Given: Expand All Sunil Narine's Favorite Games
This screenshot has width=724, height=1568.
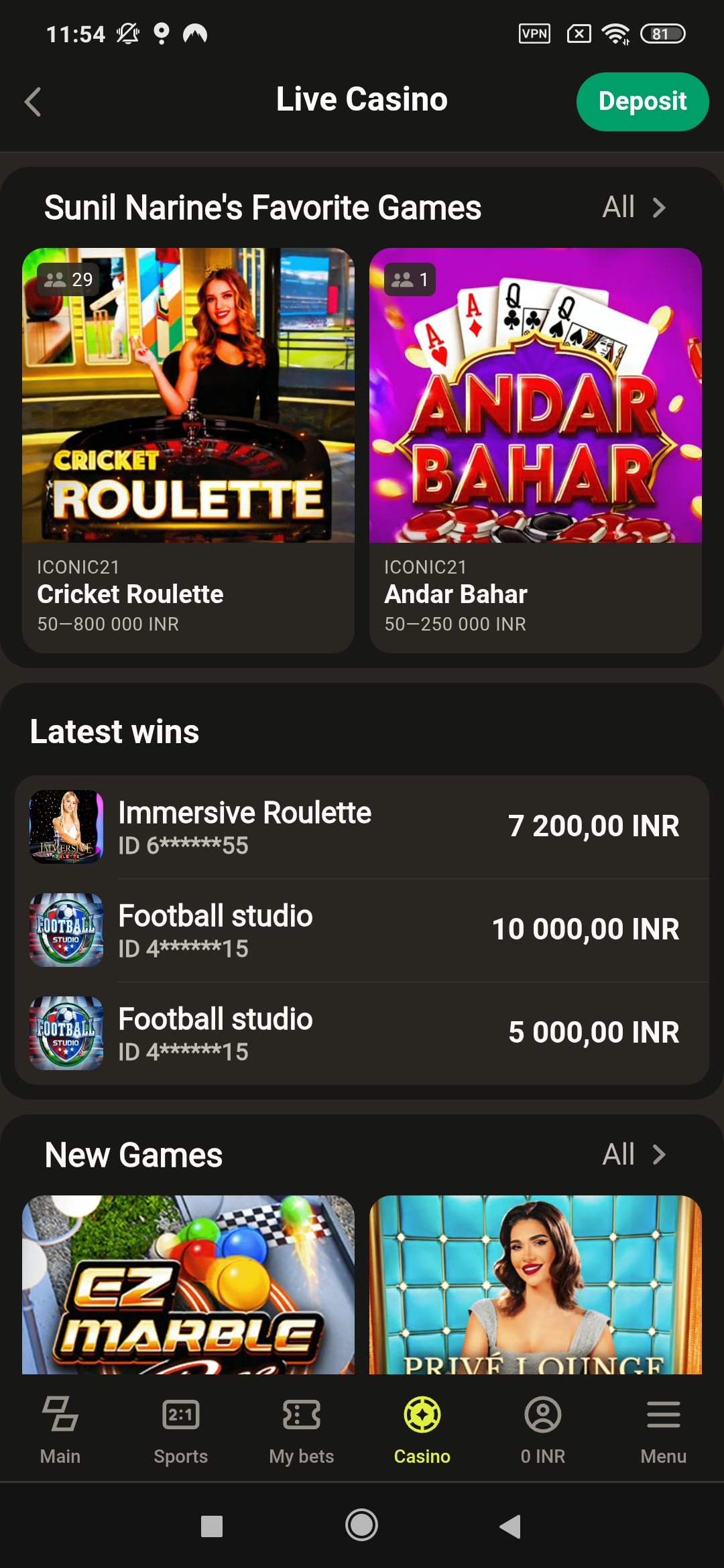Looking at the screenshot, I should (x=633, y=208).
